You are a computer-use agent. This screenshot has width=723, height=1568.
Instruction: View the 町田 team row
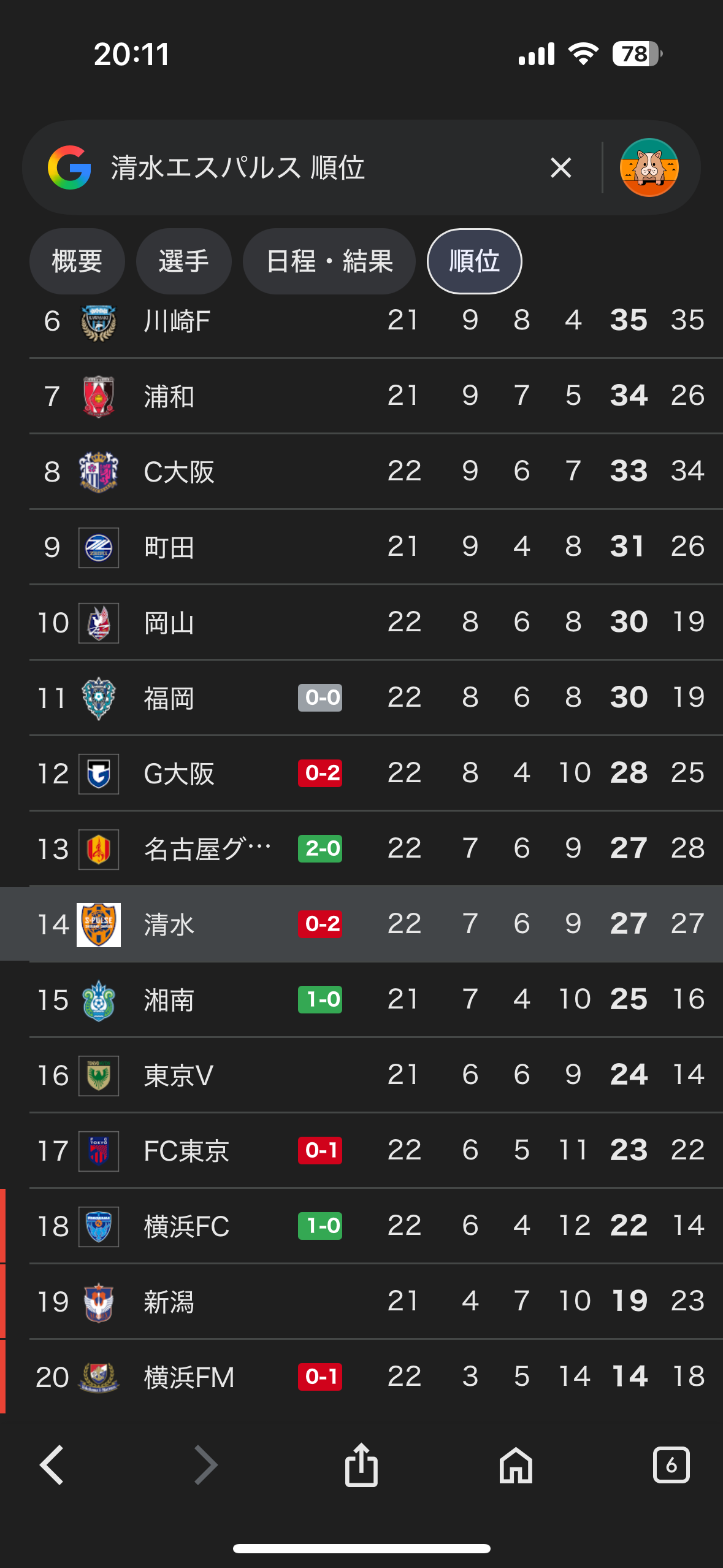[376, 547]
